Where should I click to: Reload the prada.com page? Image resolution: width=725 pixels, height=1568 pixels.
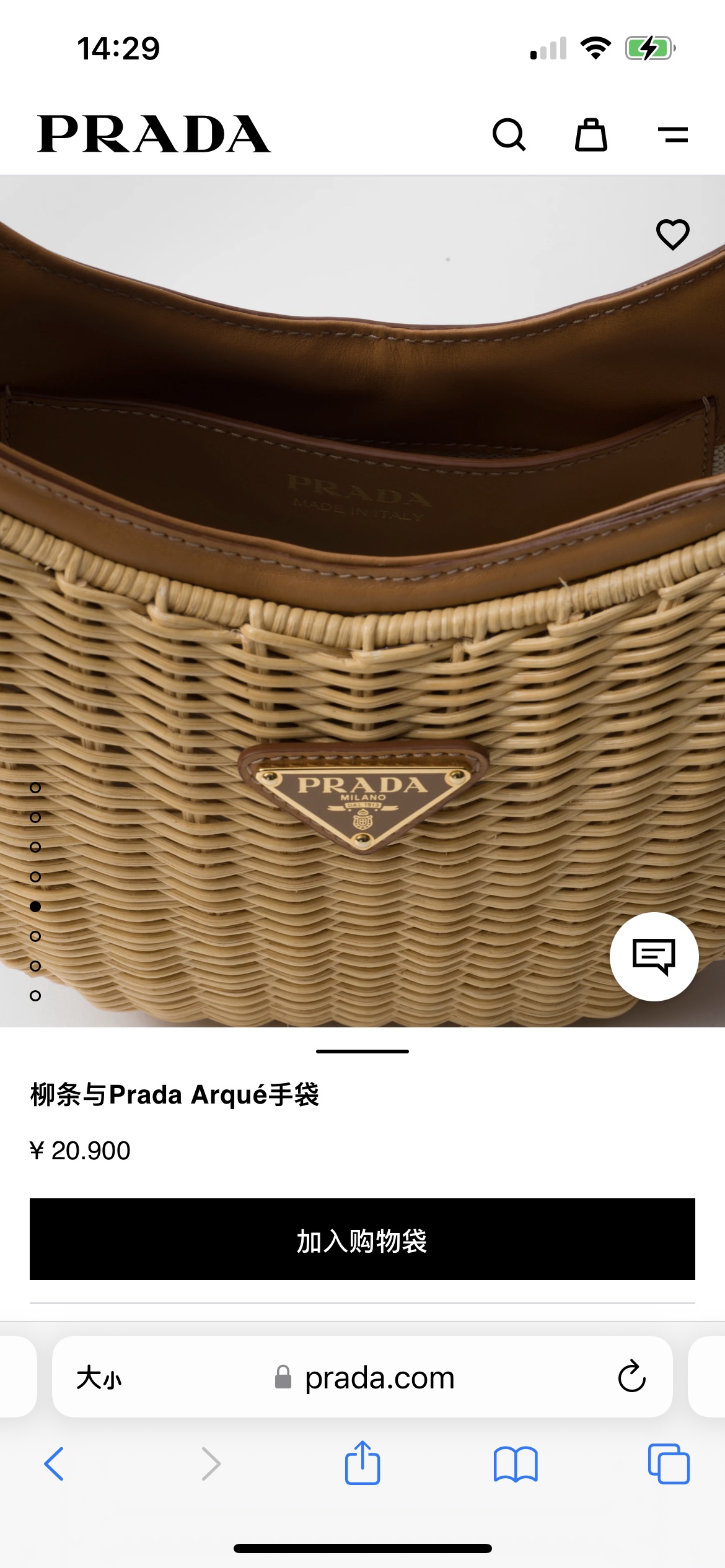[x=631, y=1377]
